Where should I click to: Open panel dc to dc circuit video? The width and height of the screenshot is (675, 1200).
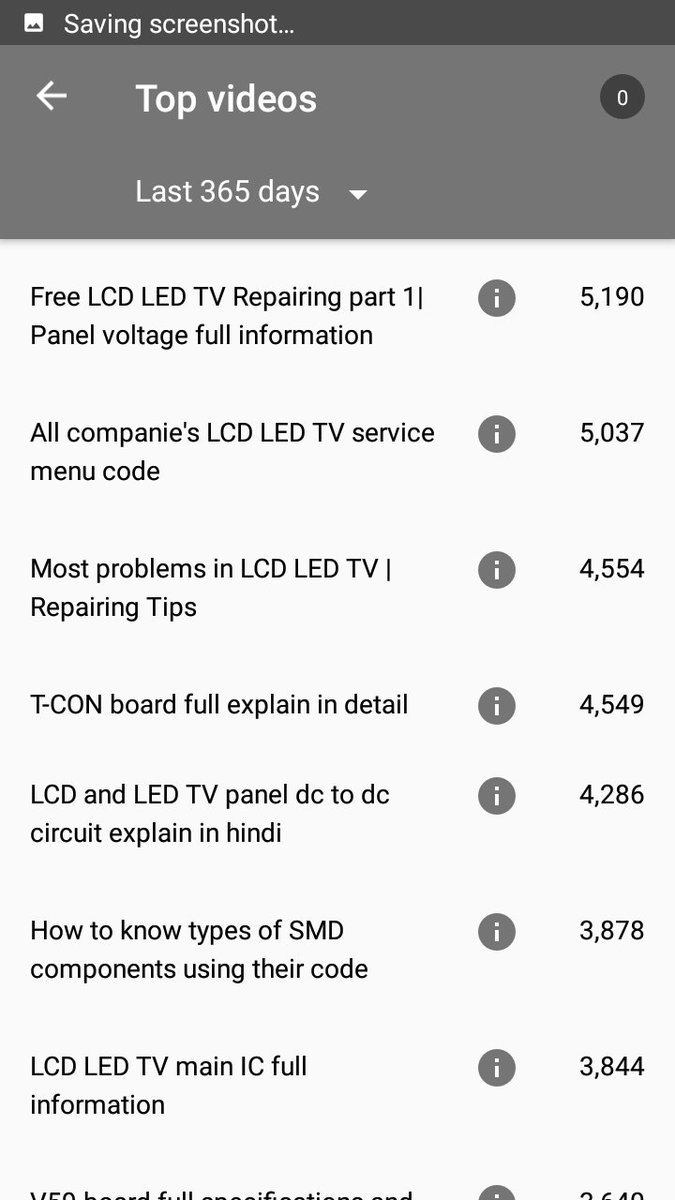coord(210,814)
